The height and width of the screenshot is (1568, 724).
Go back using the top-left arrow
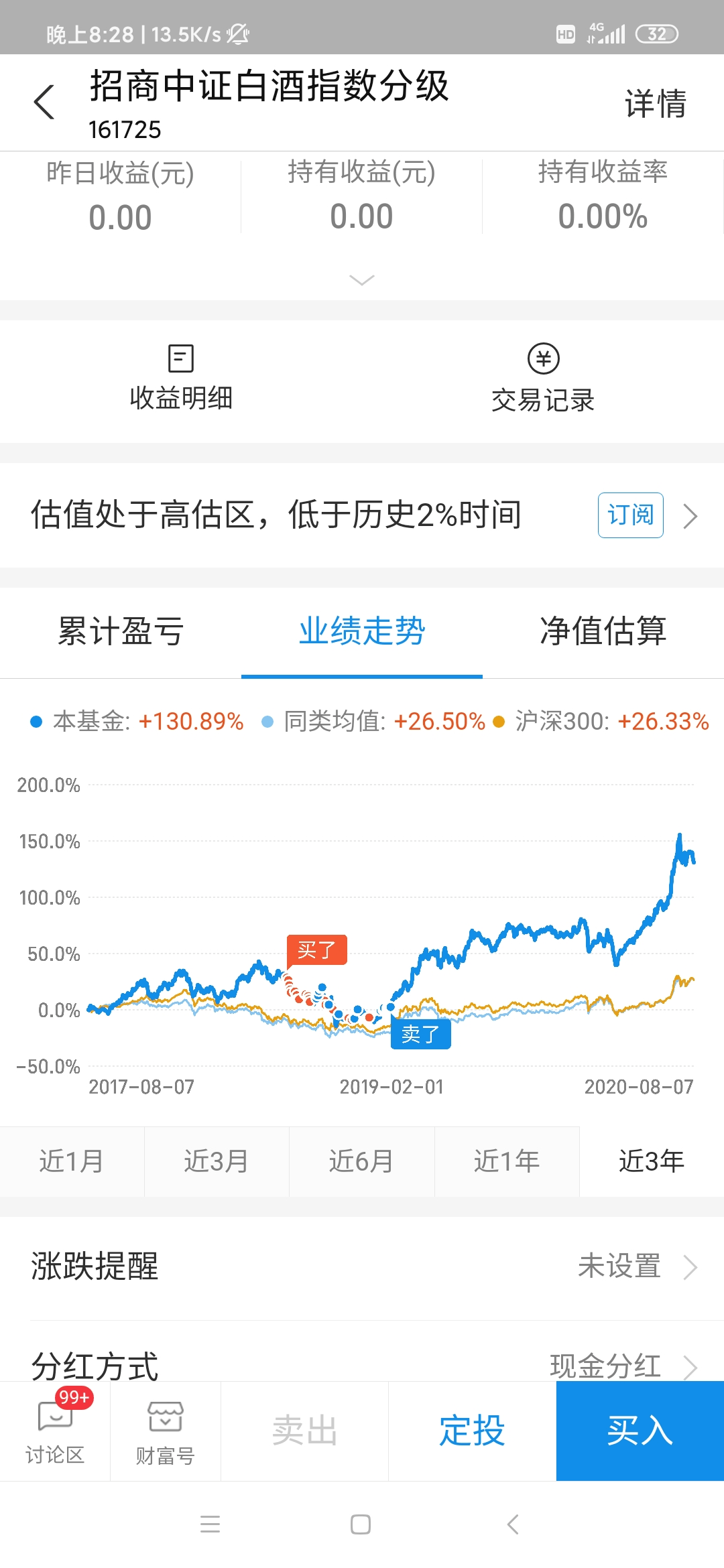(x=44, y=103)
